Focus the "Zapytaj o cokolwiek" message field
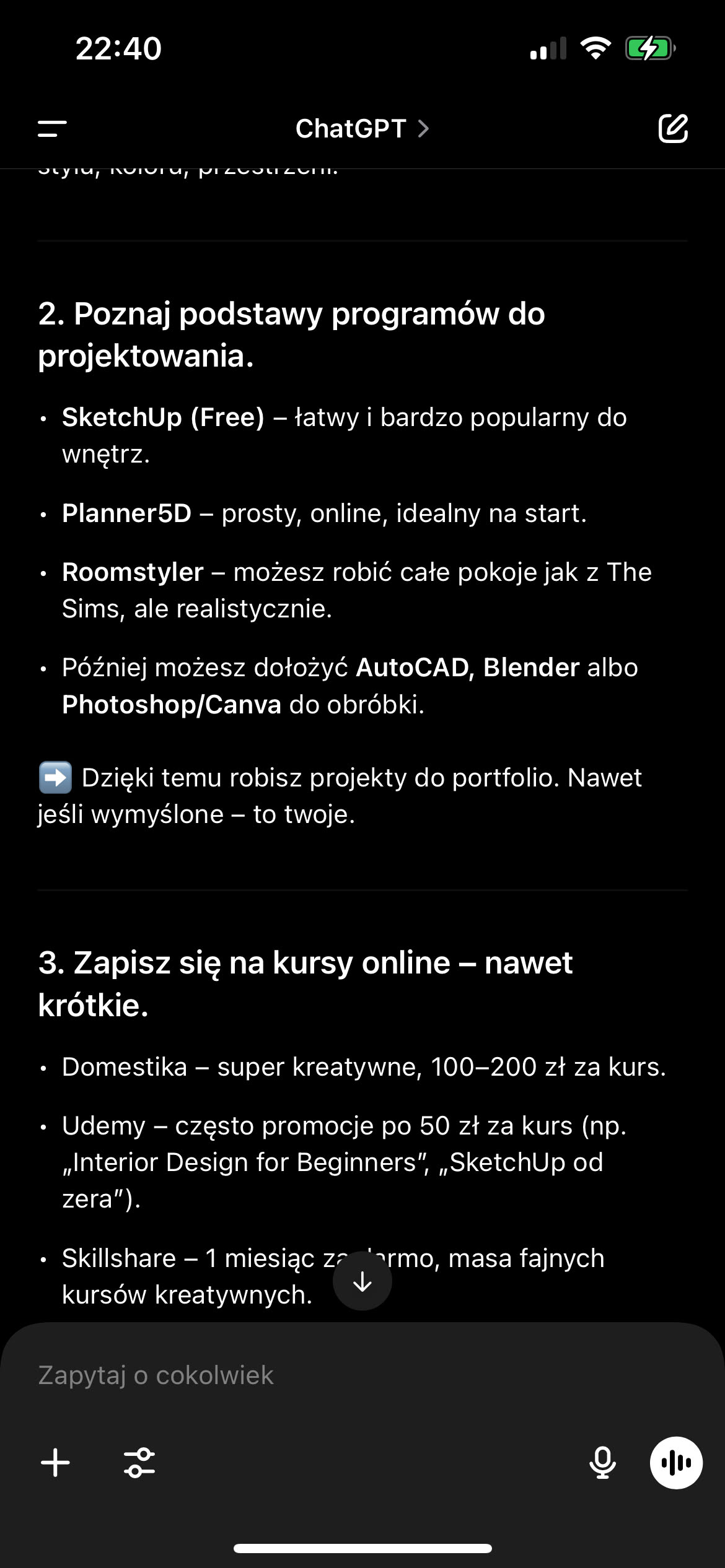The width and height of the screenshot is (725, 1568). 310,1375
